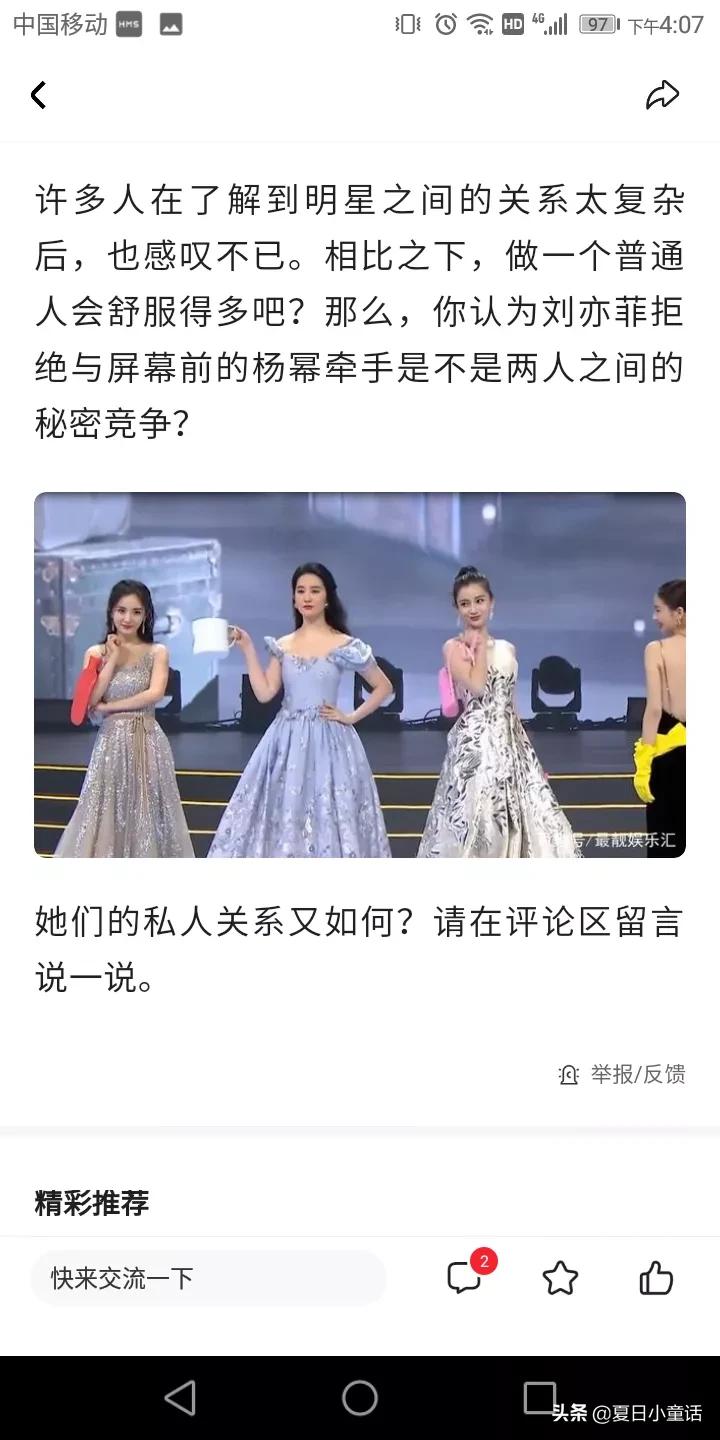Tap the photo of the three actresses
The width and height of the screenshot is (720, 1440).
pyautogui.click(x=360, y=674)
